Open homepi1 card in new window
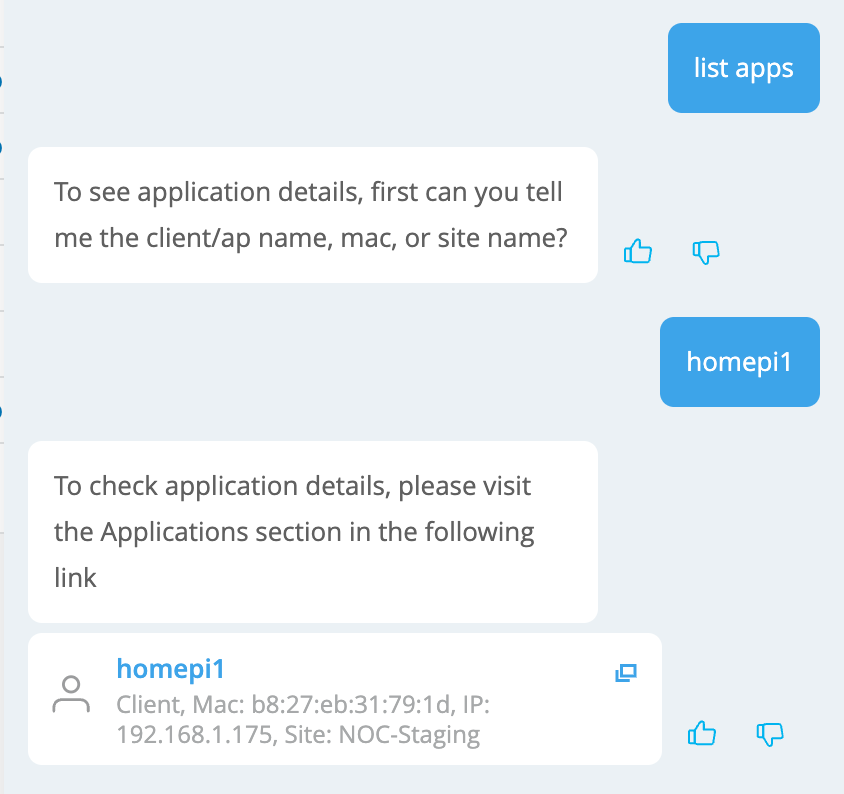The height and width of the screenshot is (794, 844). (x=626, y=673)
